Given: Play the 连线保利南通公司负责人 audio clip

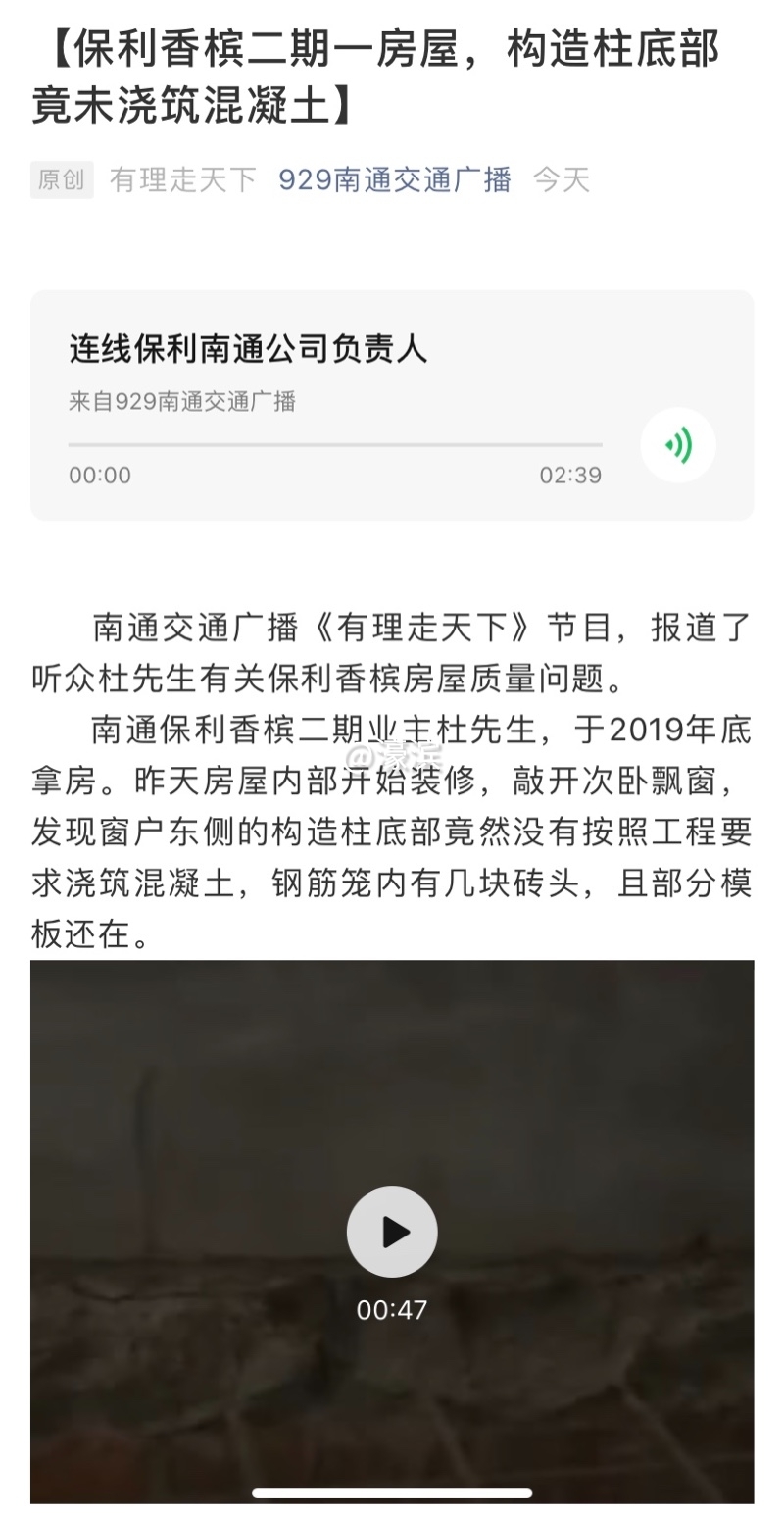Looking at the screenshot, I should tap(678, 446).
